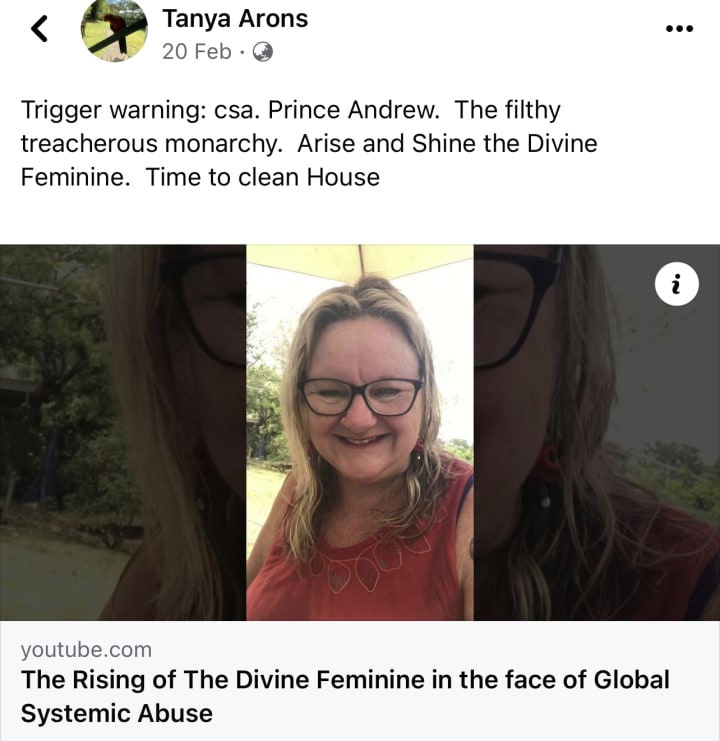Open the profile name Tanya Arons
Viewport: 720px width, 741px height.
coord(234,17)
